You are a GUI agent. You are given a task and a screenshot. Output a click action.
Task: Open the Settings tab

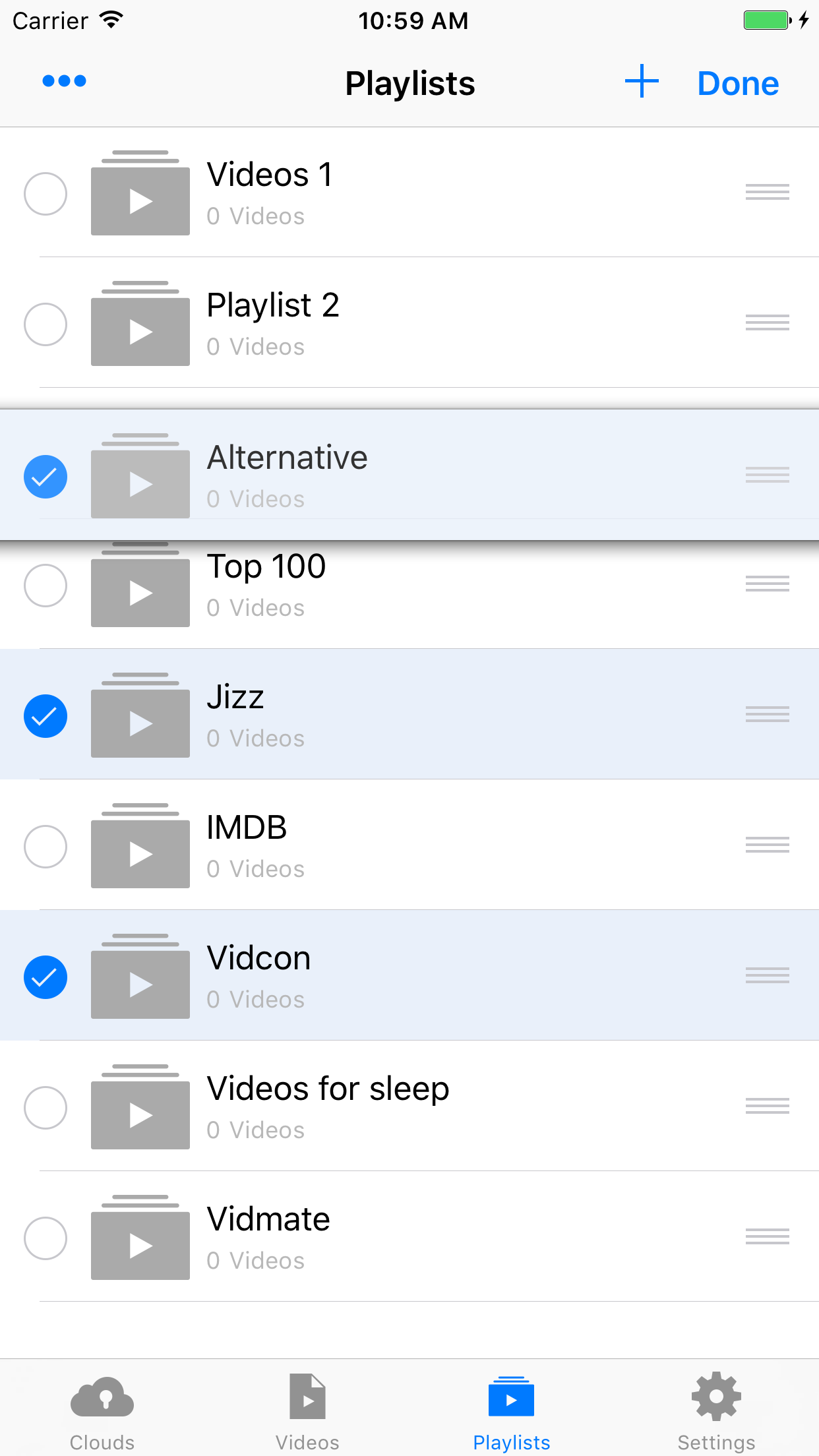(716, 1411)
